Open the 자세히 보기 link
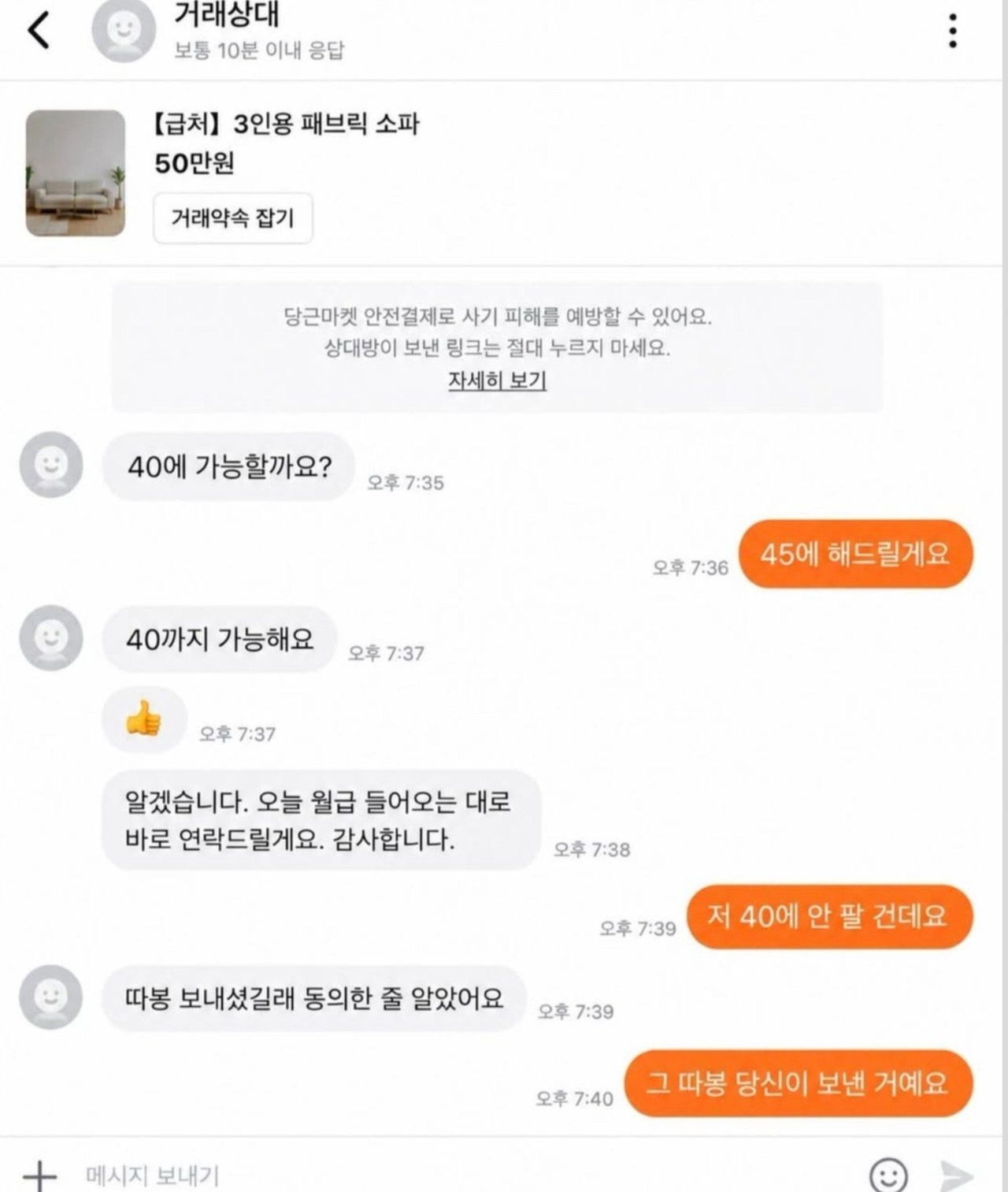Screen dimensions: 1008x1192 click(x=497, y=381)
